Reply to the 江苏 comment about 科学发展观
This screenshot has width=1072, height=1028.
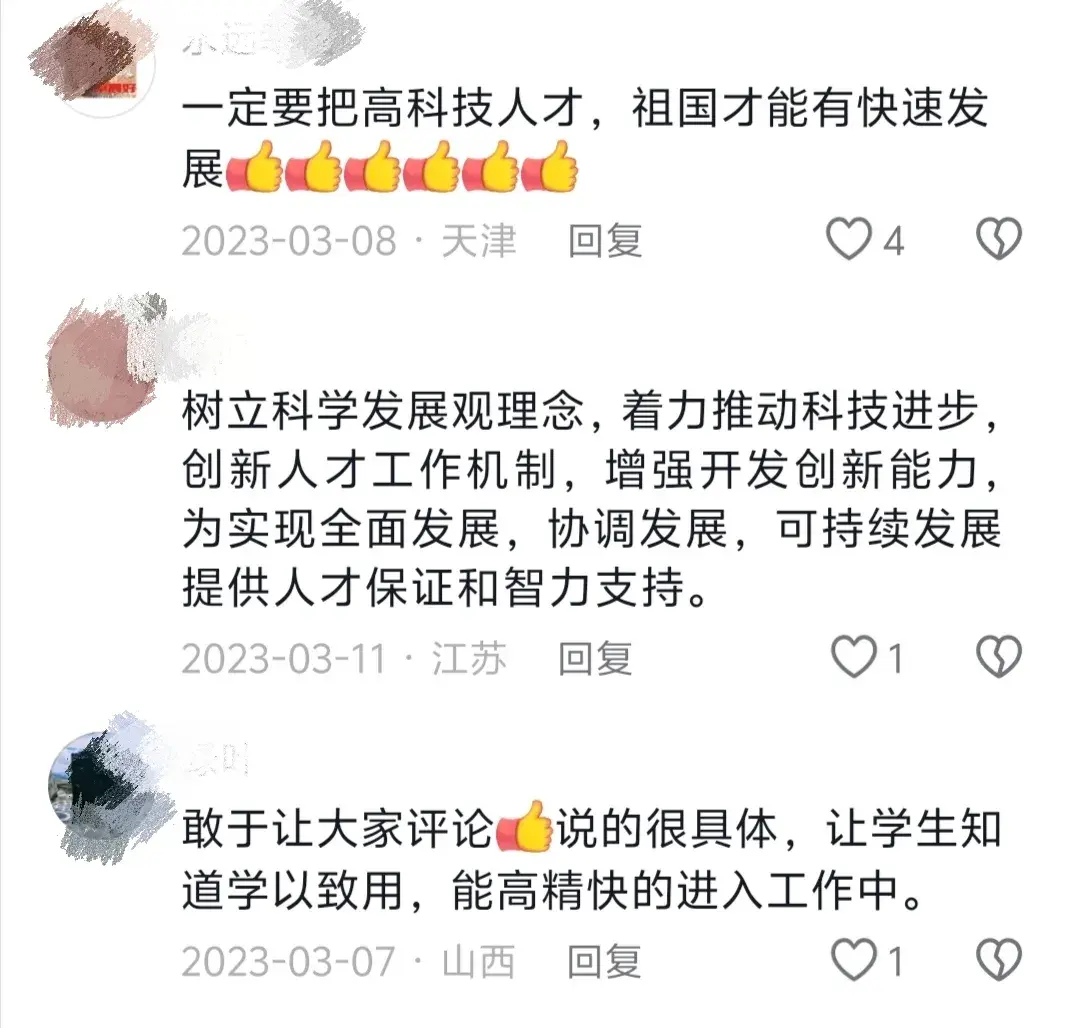click(595, 658)
